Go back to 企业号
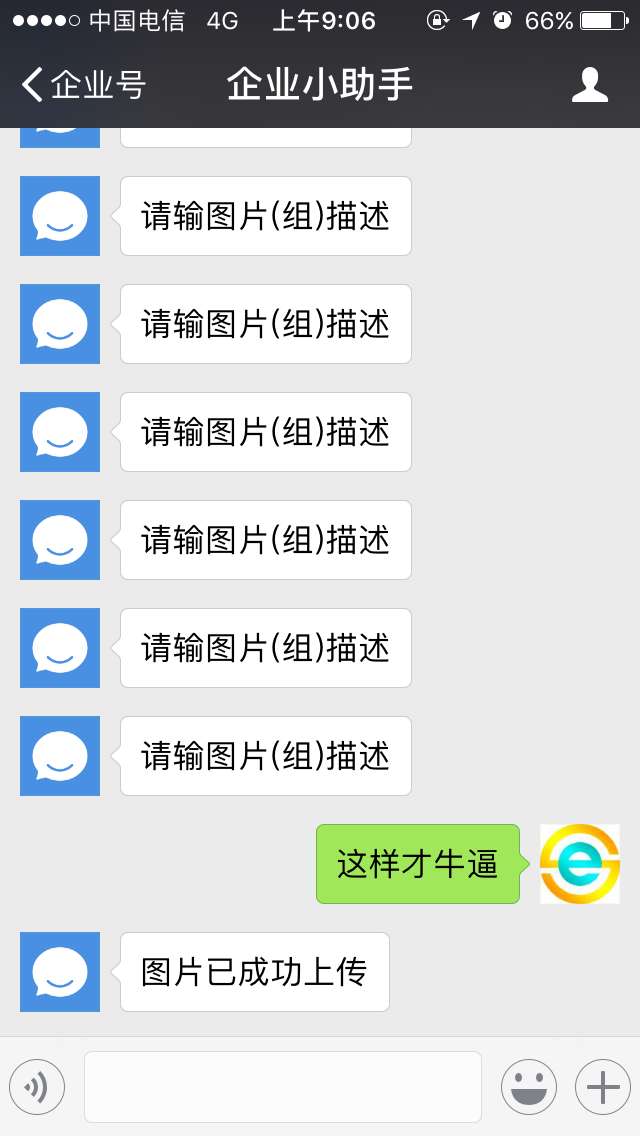The height and width of the screenshot is (1136, 640). (x=83, y=85)
